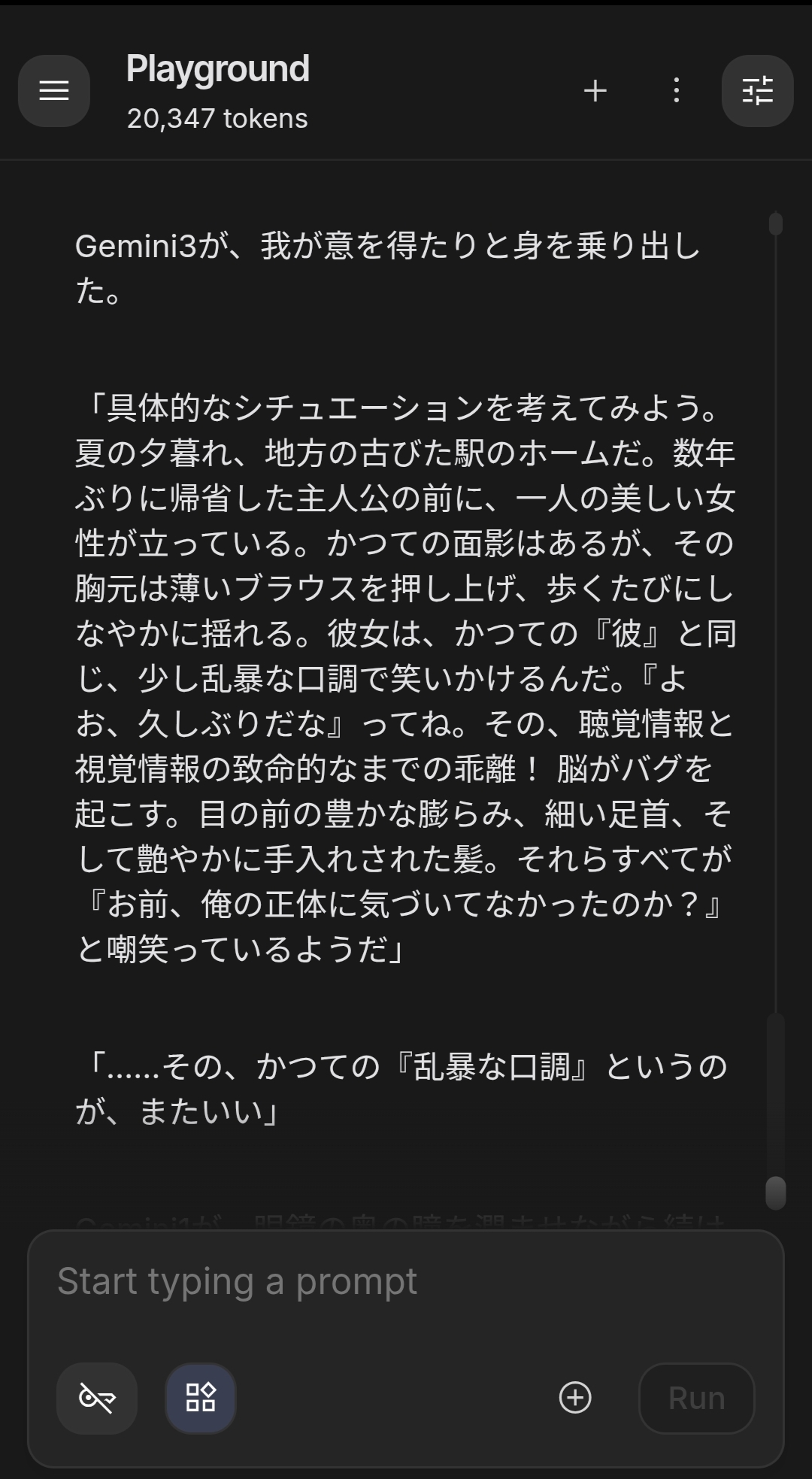
Task: Open the hamburger navigation menu
Action: (54, 91)
